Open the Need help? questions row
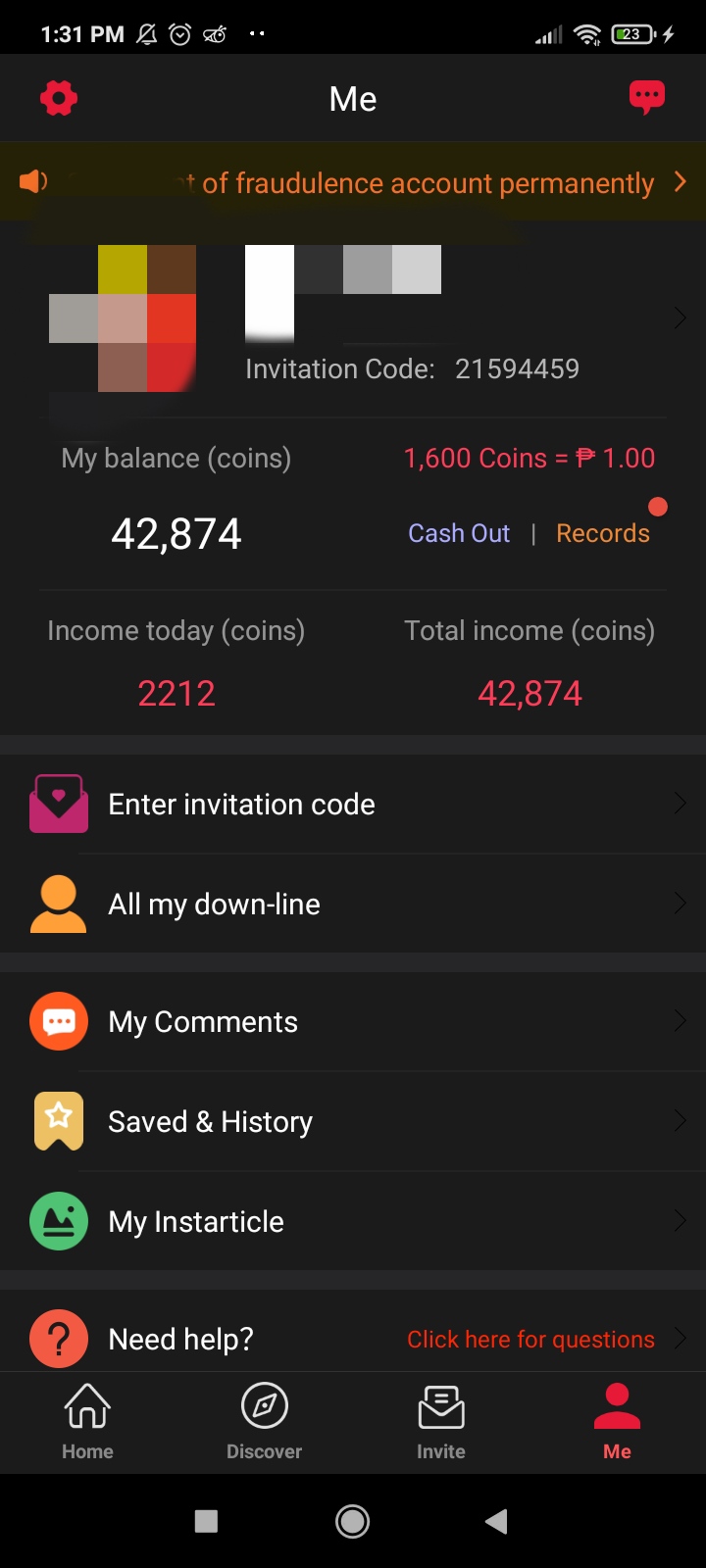 pos(353,1339)
